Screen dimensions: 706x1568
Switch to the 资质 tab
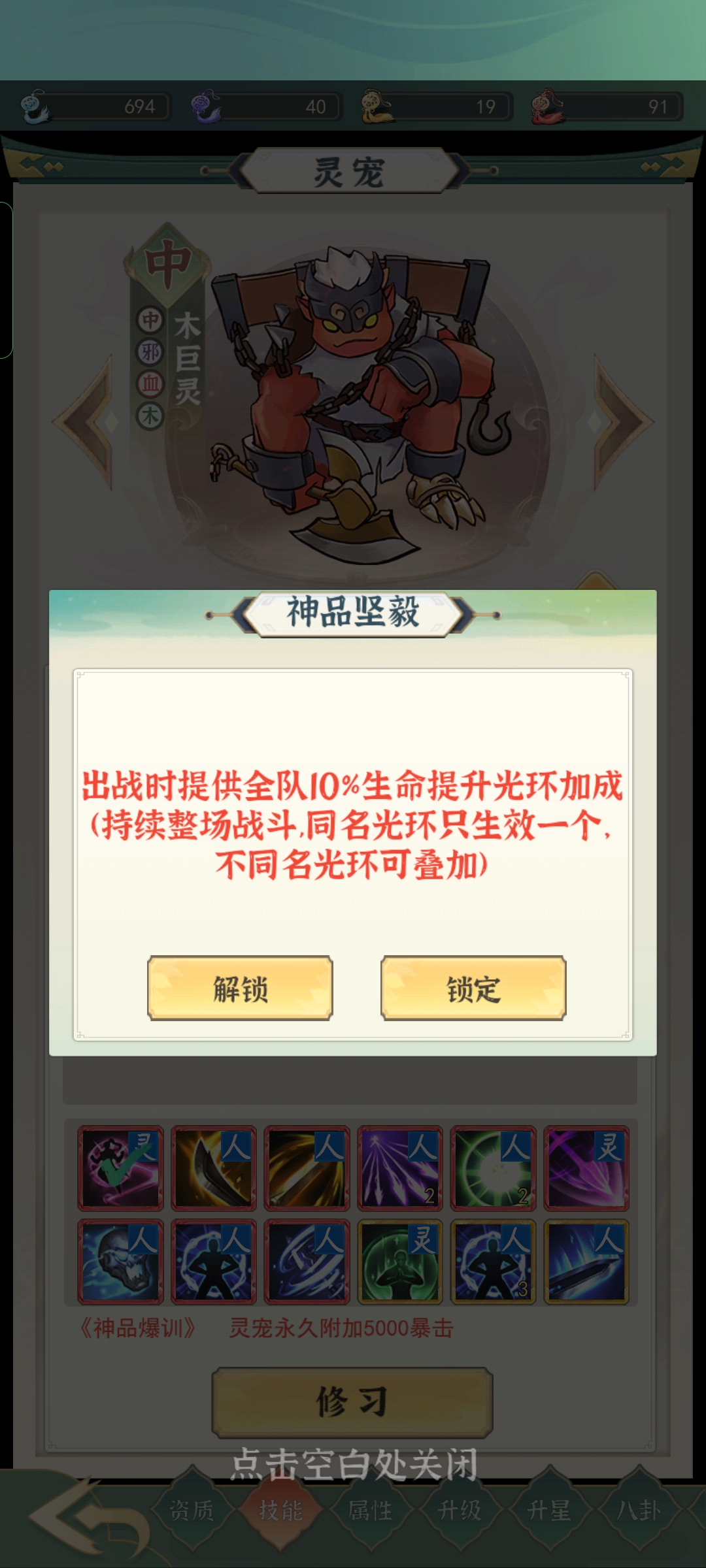pyautogui.click(x=192, y=1511)
